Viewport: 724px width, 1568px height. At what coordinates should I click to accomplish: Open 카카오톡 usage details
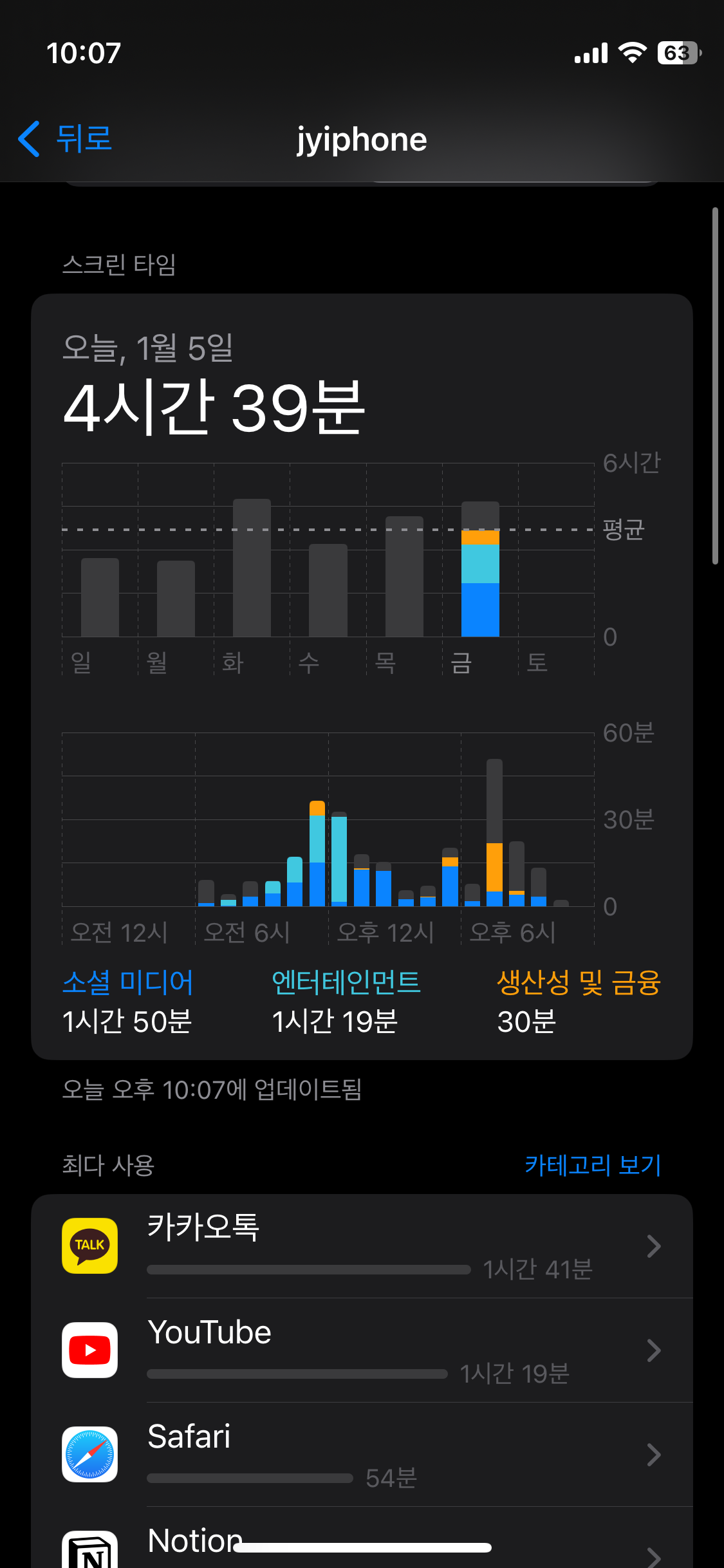(x=362, y=1246)
